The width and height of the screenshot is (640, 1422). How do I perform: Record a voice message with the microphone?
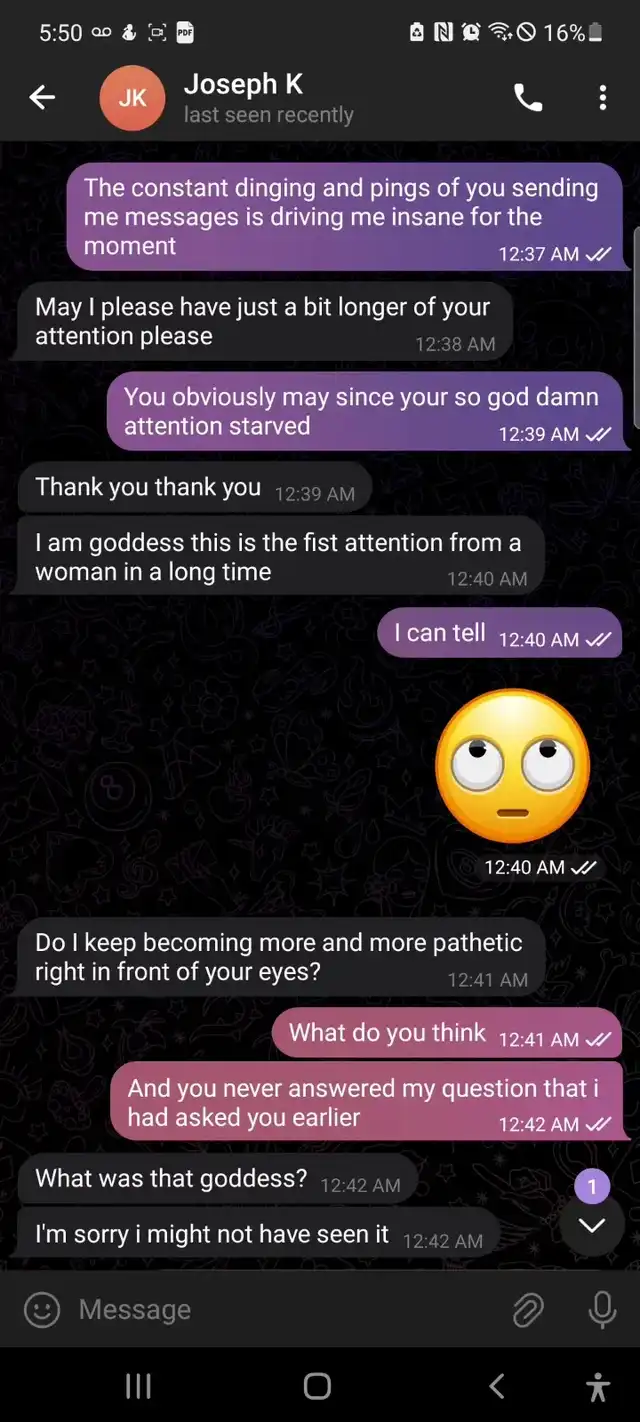pyautogui.click(x=602, y=1309)
